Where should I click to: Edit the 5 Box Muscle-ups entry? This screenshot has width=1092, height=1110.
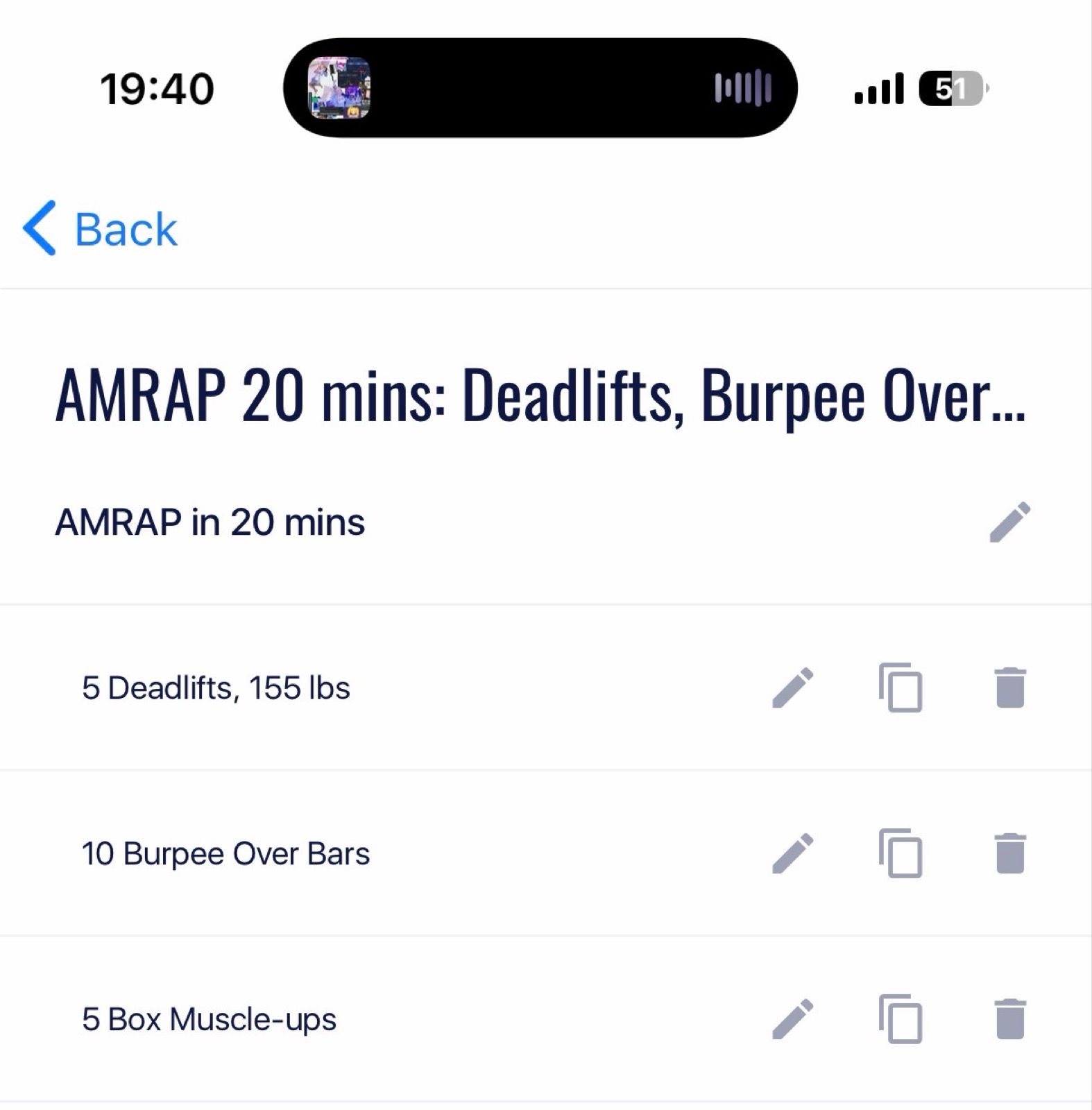coord(793,1019)
